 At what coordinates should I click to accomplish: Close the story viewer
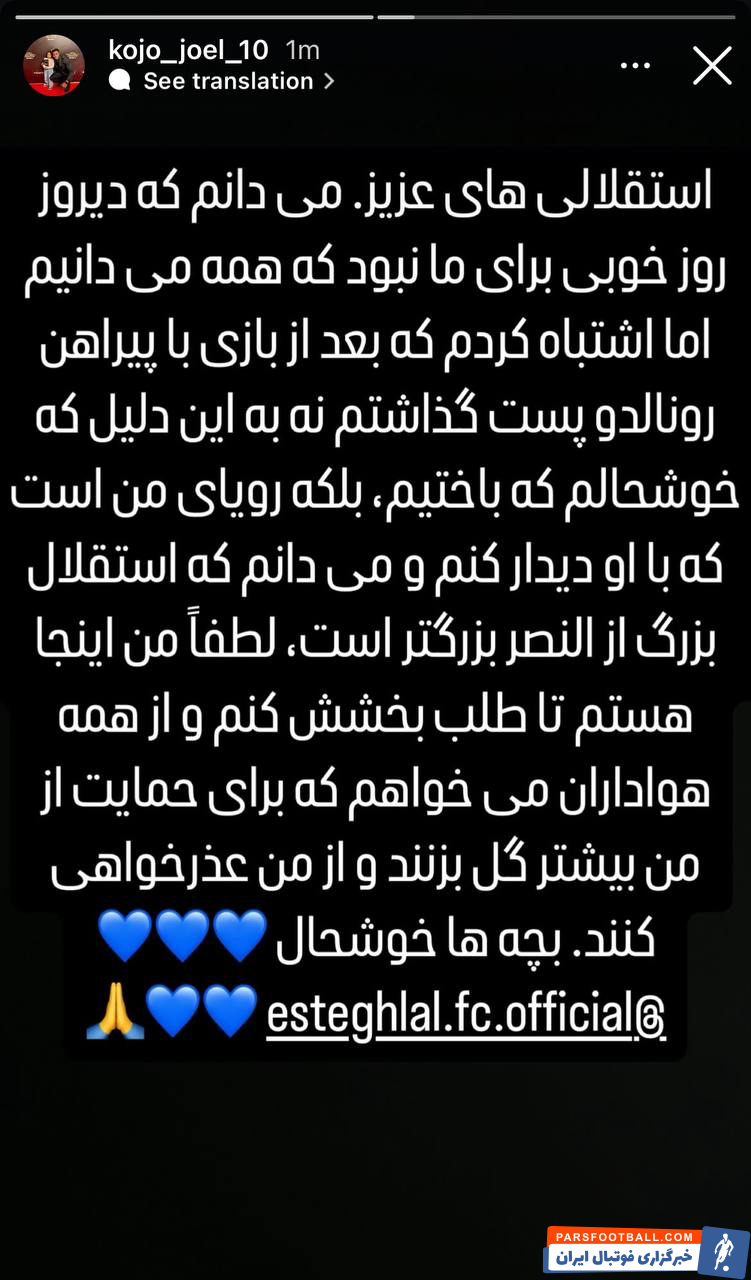712,66
